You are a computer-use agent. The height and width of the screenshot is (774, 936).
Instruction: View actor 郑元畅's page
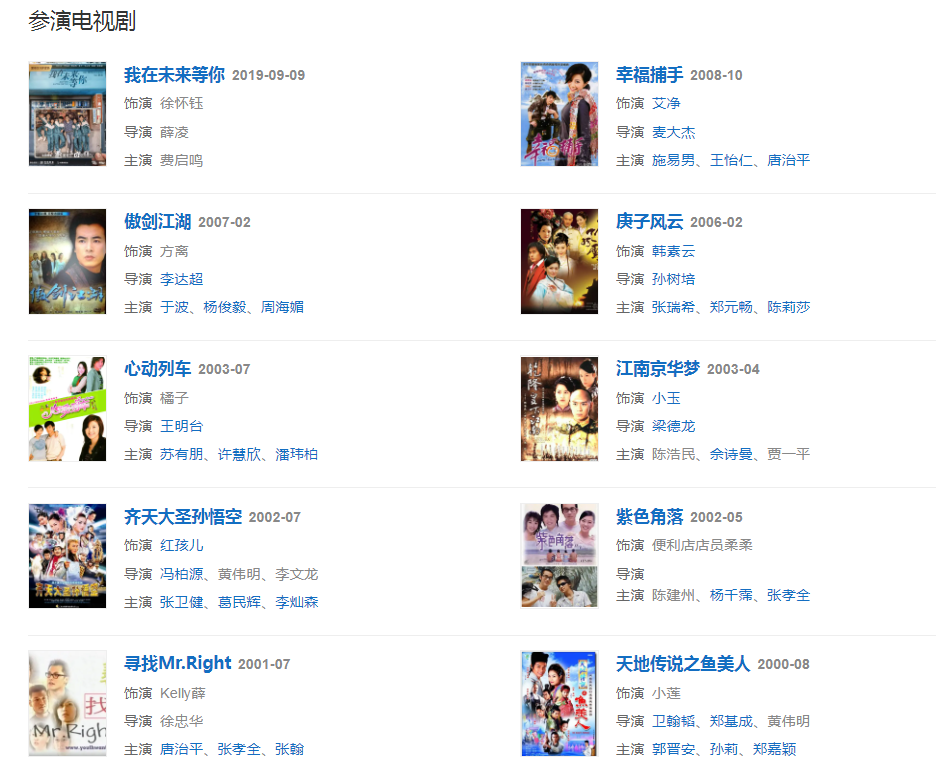pos(731,307)
